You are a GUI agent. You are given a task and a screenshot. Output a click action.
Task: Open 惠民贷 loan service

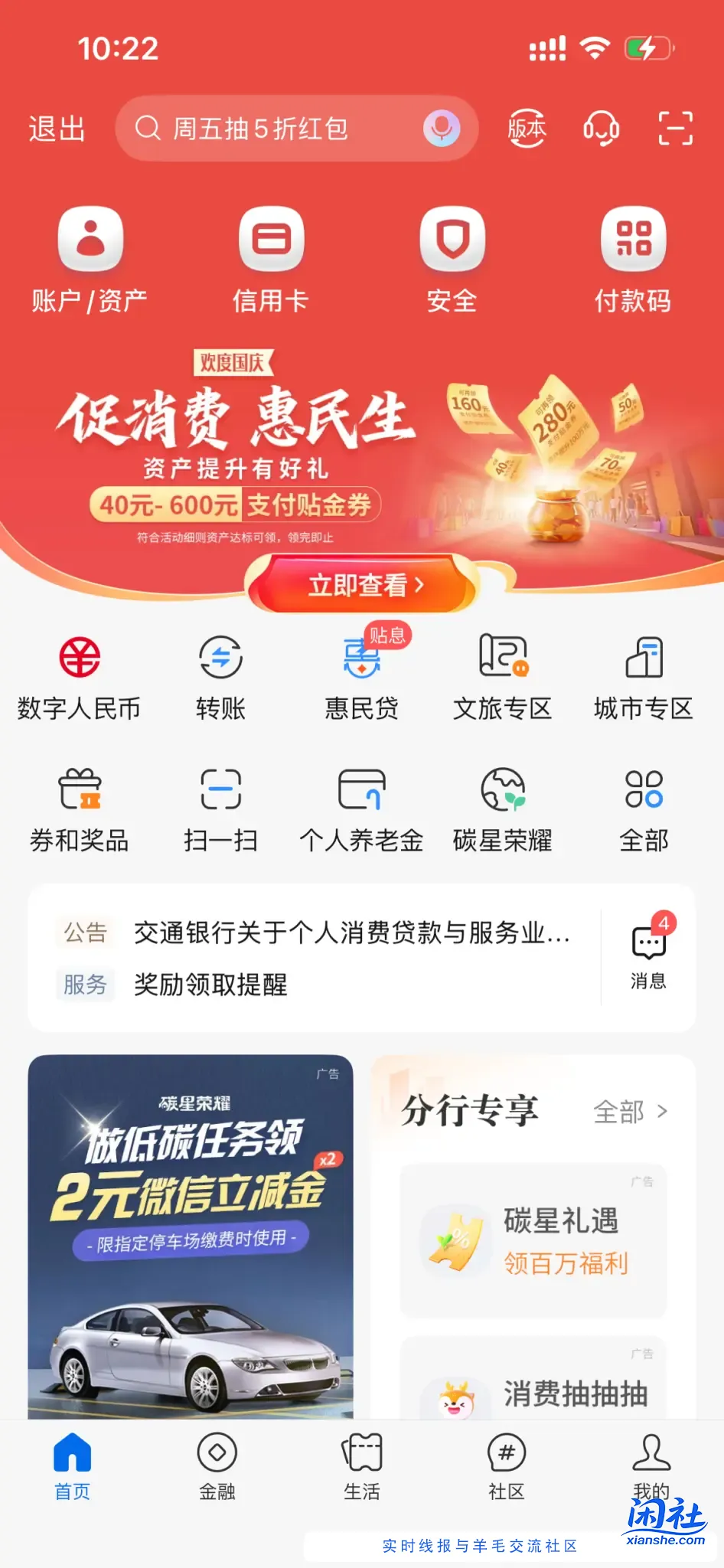click(361, 678)
